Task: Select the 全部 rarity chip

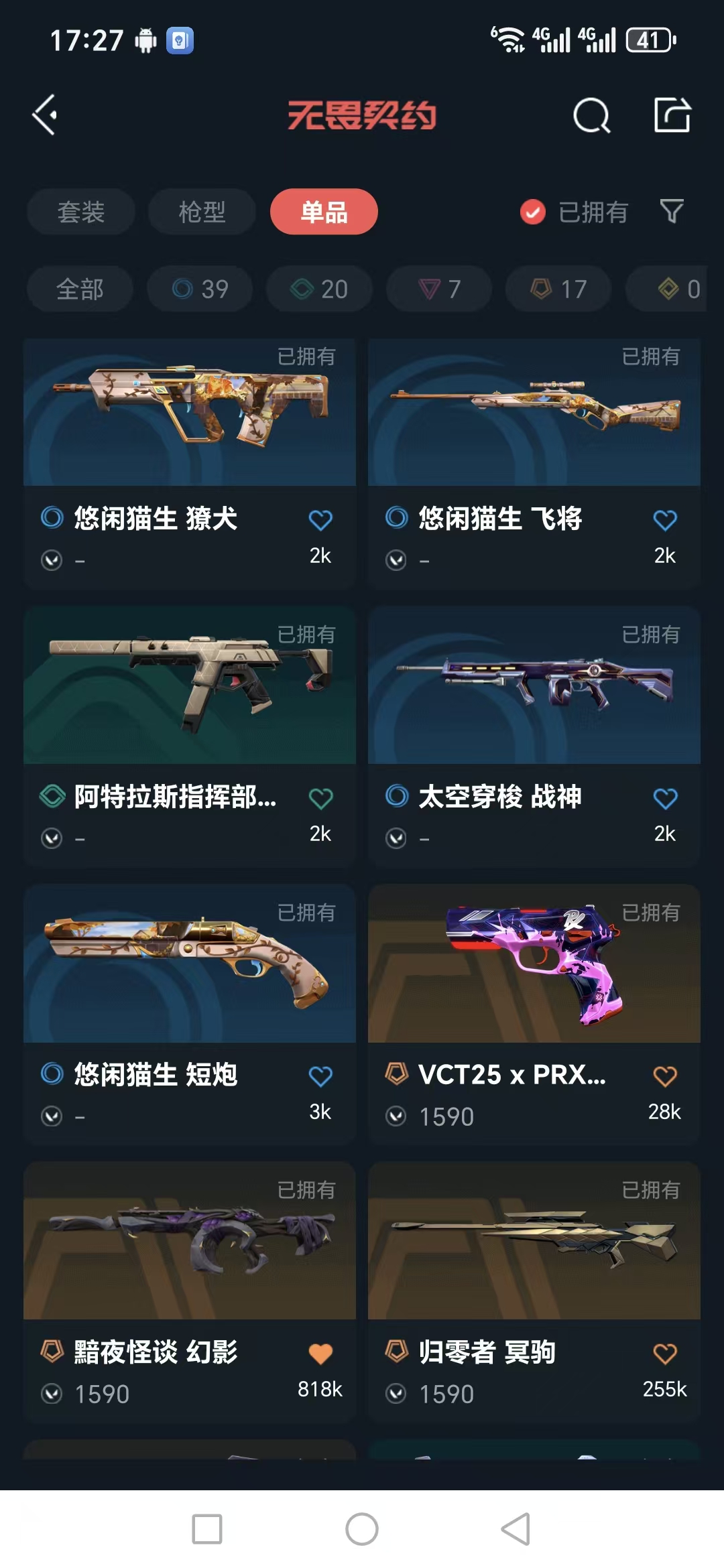Action: 80,289
